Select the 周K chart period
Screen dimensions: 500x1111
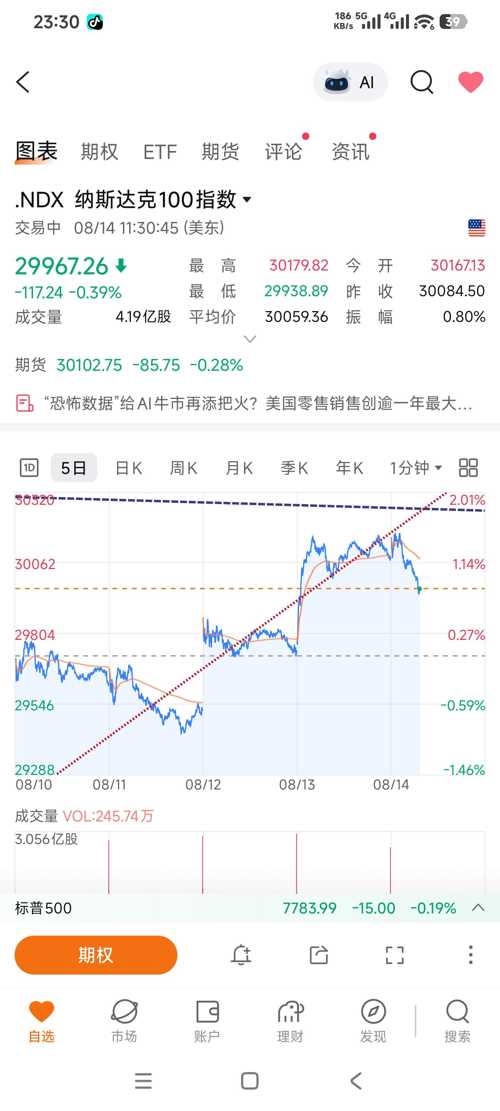[183, 468]
